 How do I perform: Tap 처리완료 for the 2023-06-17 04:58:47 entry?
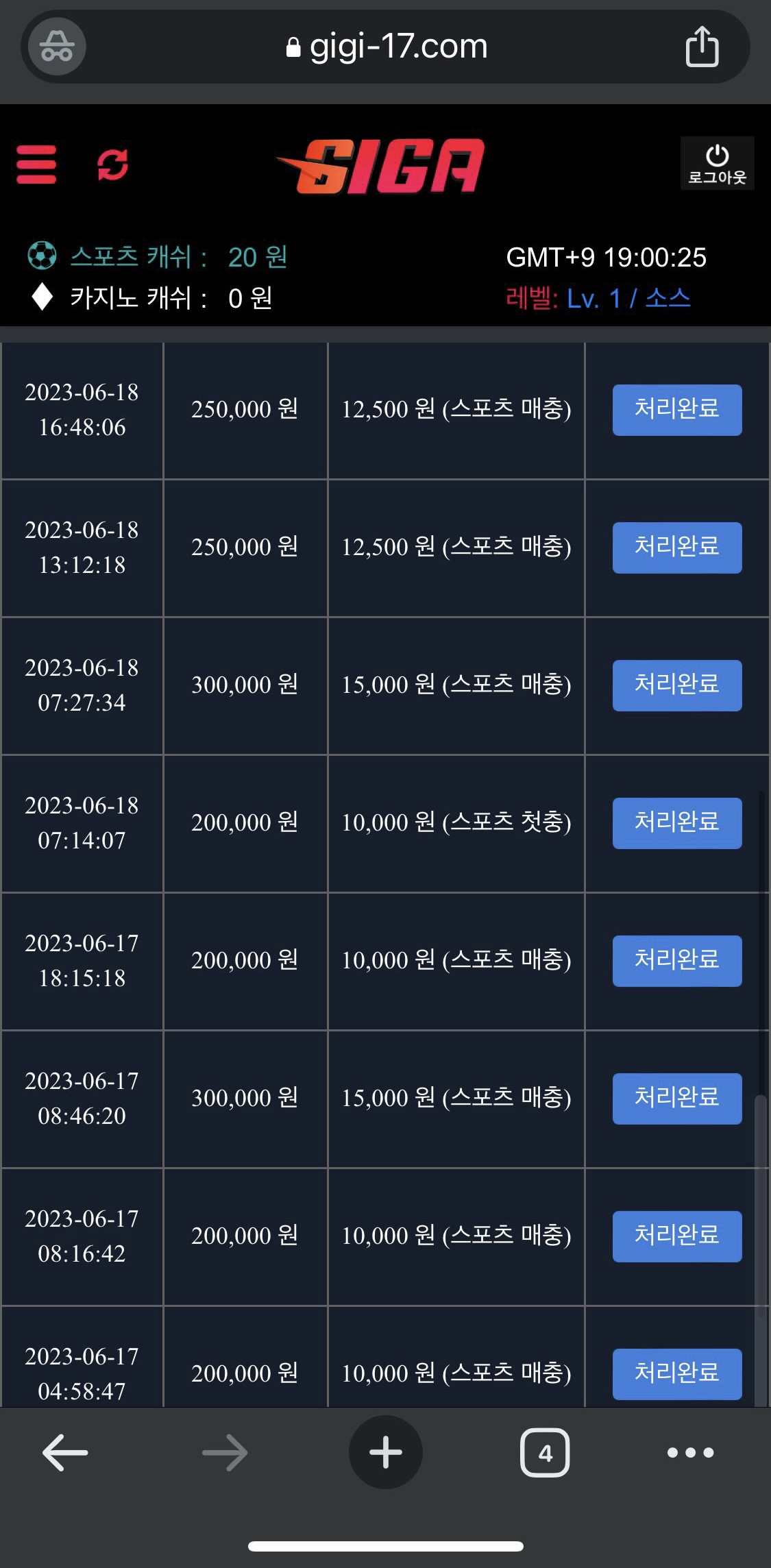coord(676,1373)
